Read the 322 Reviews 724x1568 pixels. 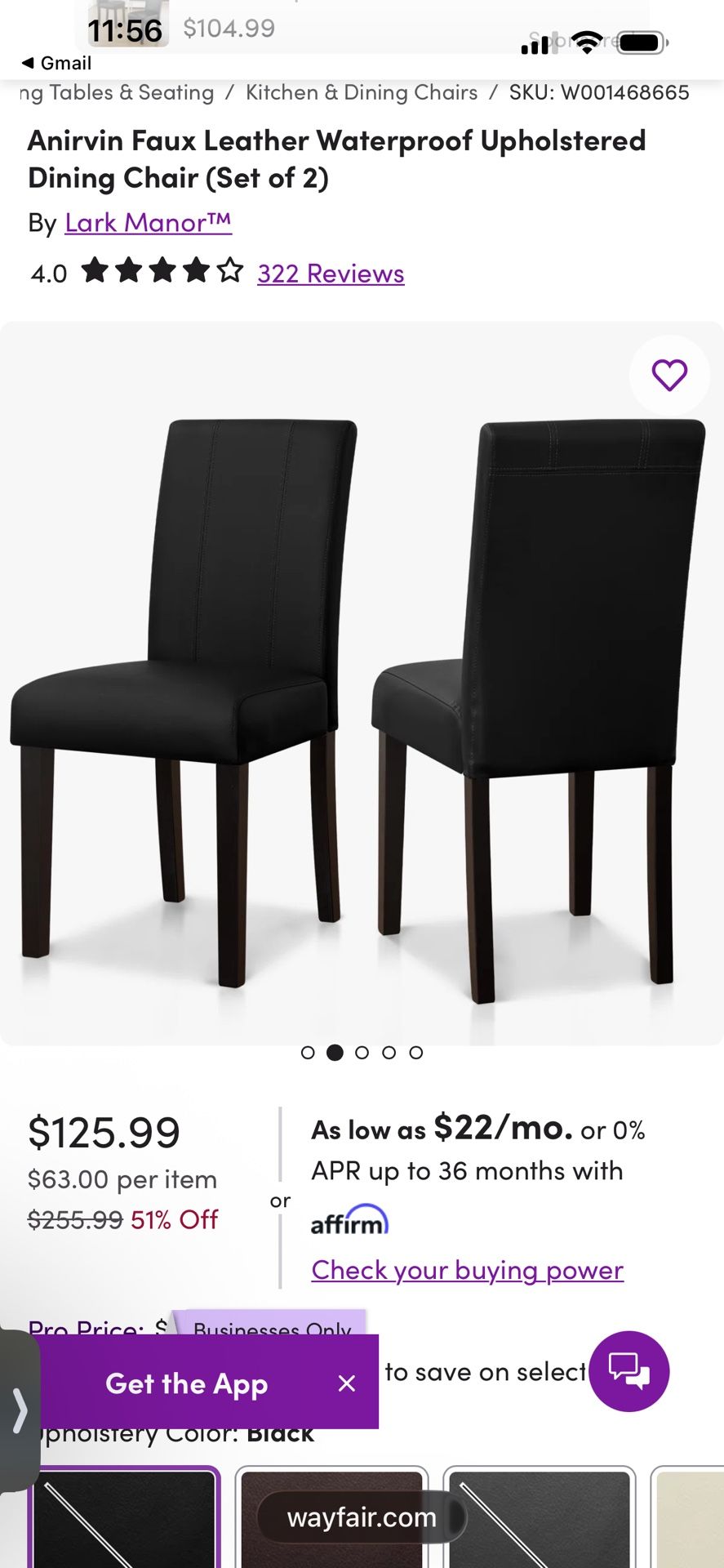pyautogui.click(x=331, y=274)
